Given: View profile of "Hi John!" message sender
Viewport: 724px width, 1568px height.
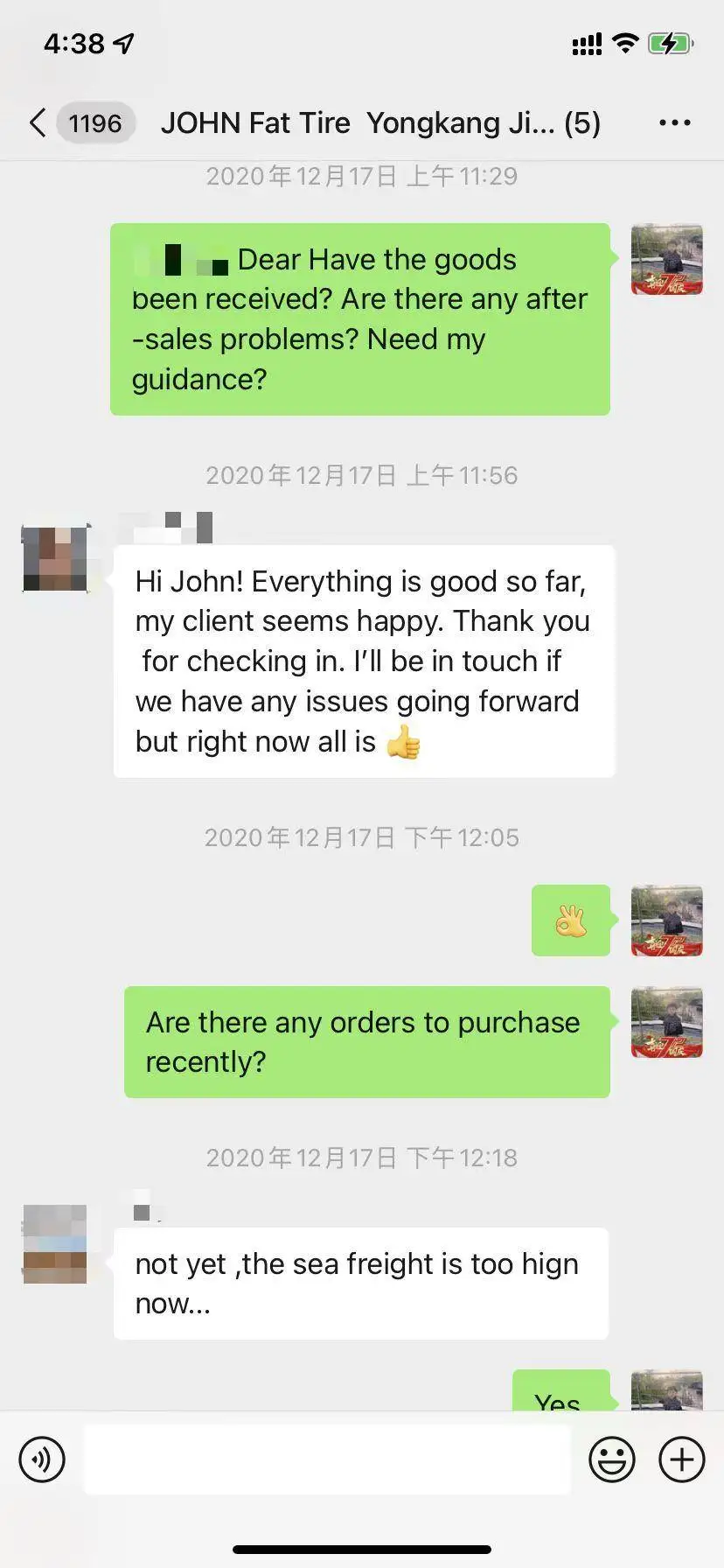Looking at the screenshot, I should [x=55, y=558].
